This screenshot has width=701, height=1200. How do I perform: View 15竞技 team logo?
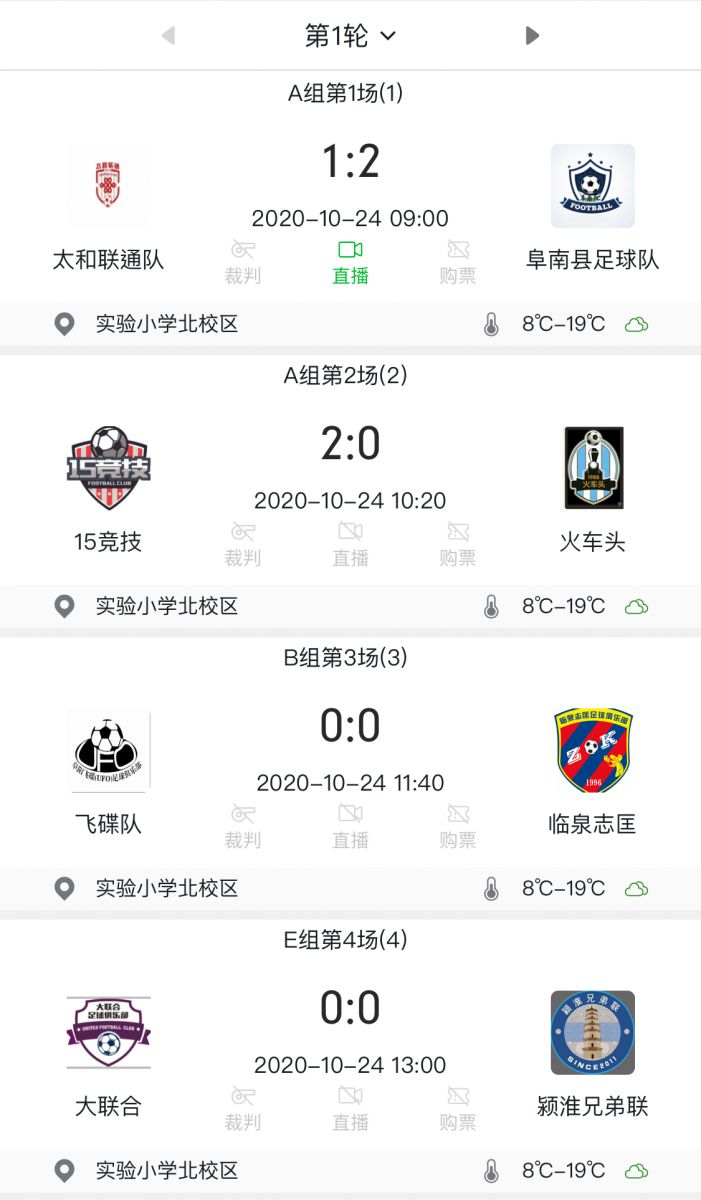[108, 468]
